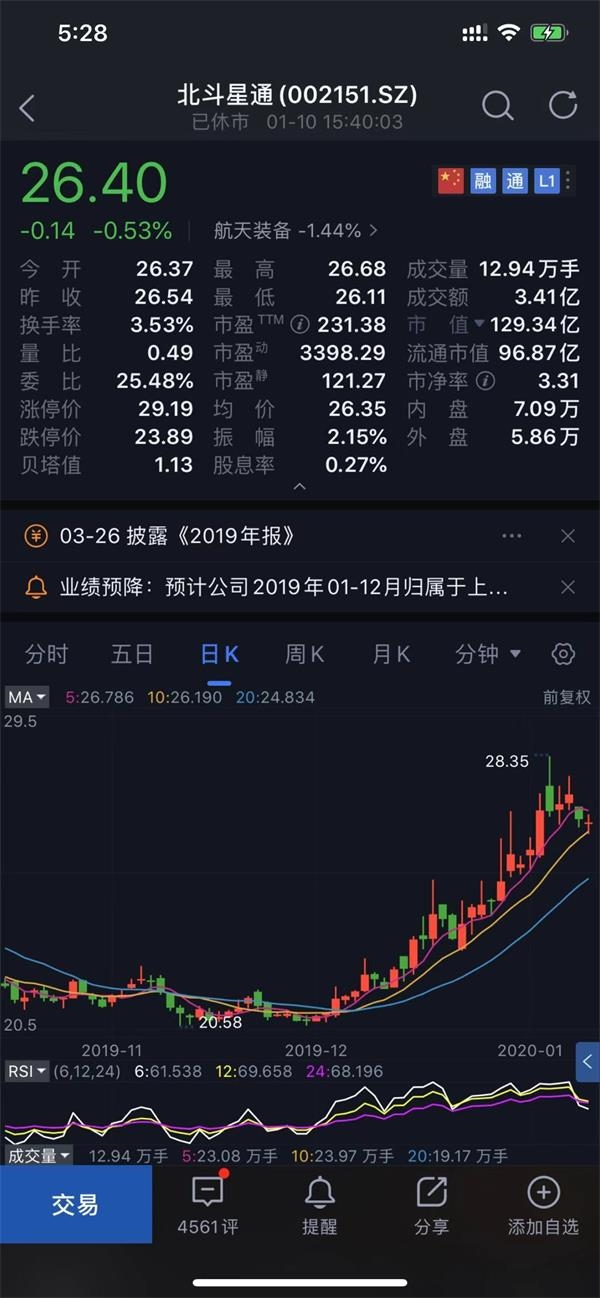Screen dimensions: 600x1298
Task: Switch to the 分时 chart tab
Action: click(x=46, y=654)
